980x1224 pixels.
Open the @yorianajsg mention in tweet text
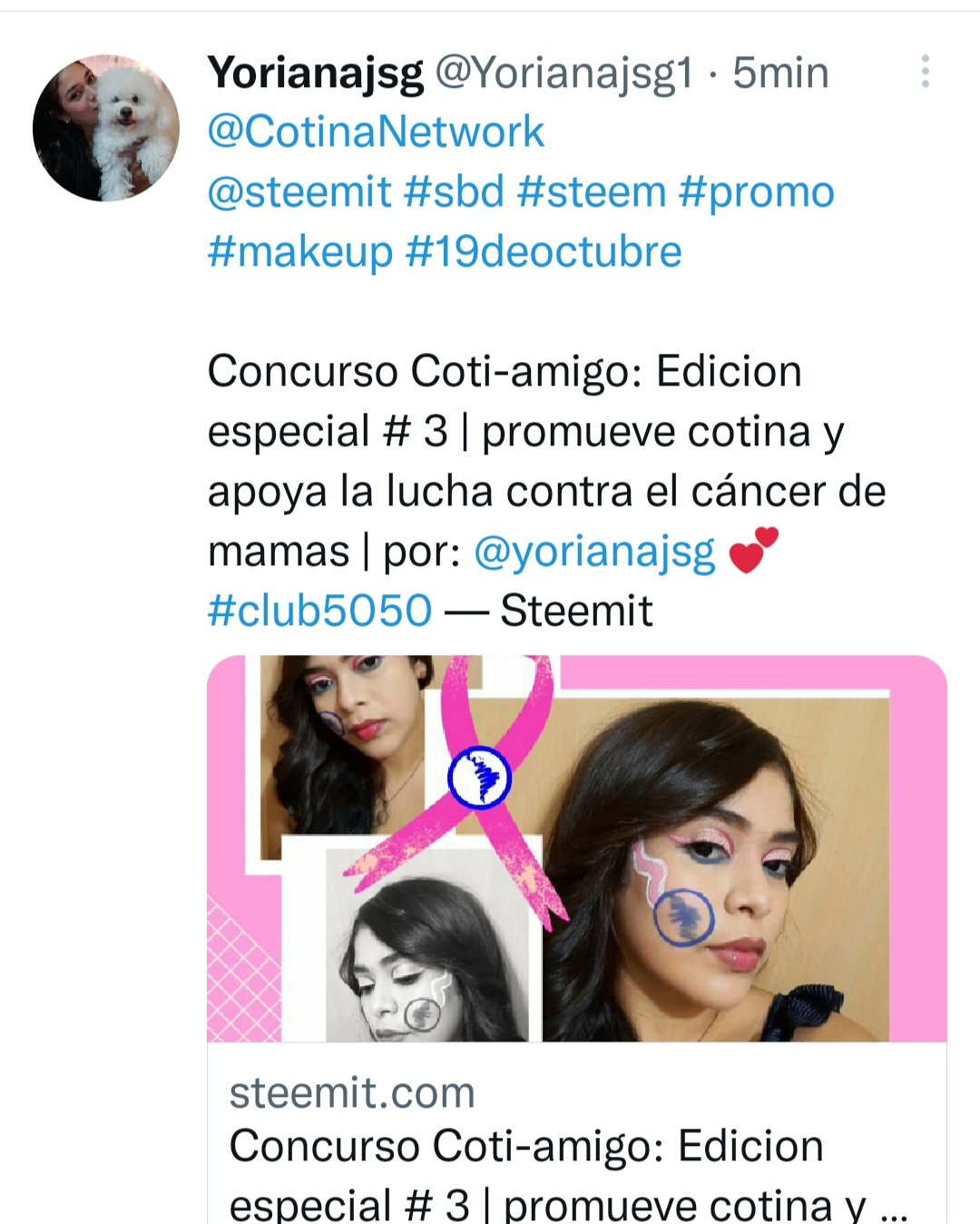[594, 552]
